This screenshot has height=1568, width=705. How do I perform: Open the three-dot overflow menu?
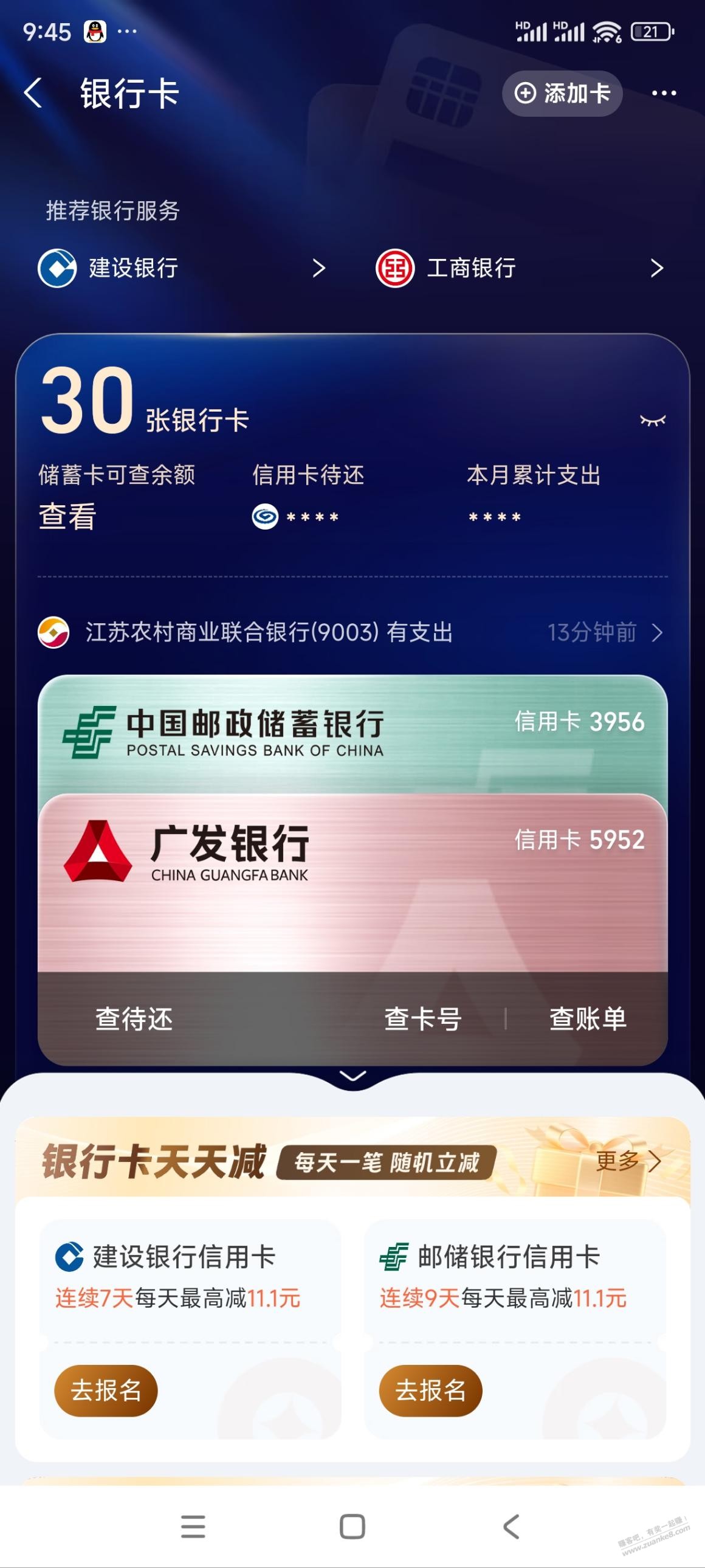tap(664, 93)
